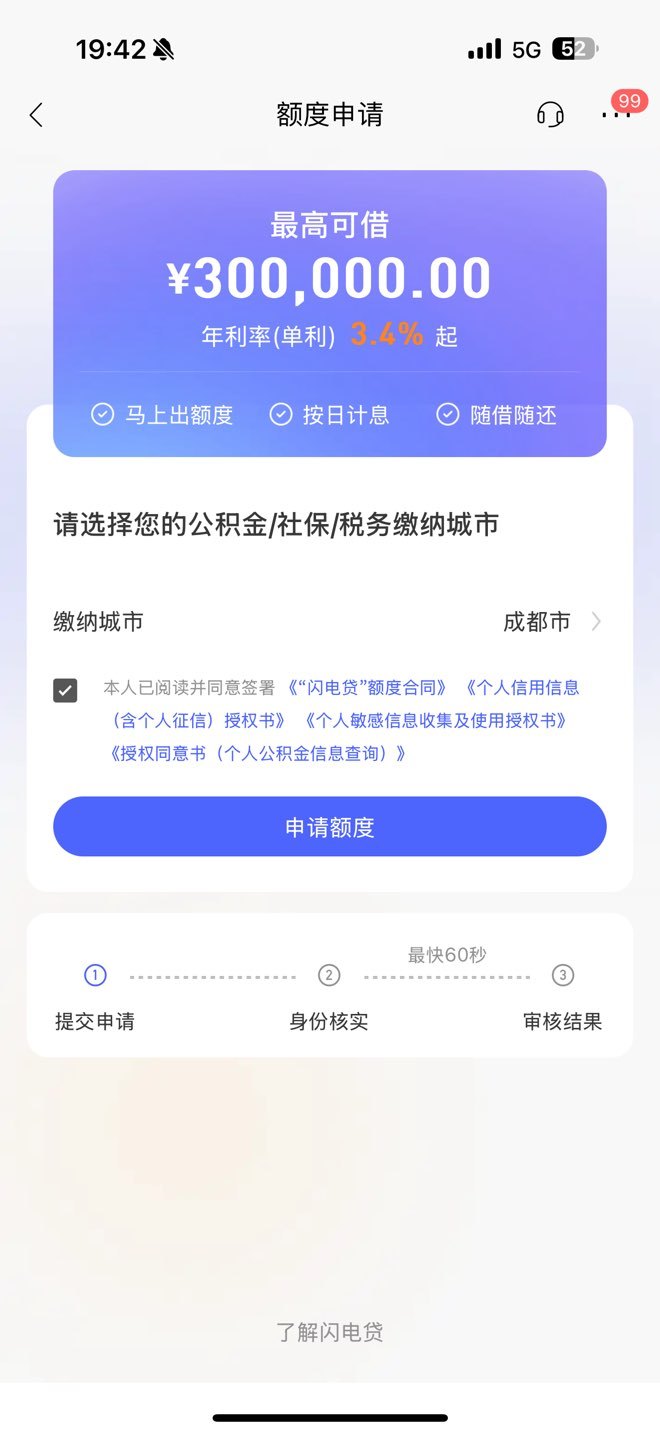Go back using the top-left arrow
660x1434 pixels.
36,115
